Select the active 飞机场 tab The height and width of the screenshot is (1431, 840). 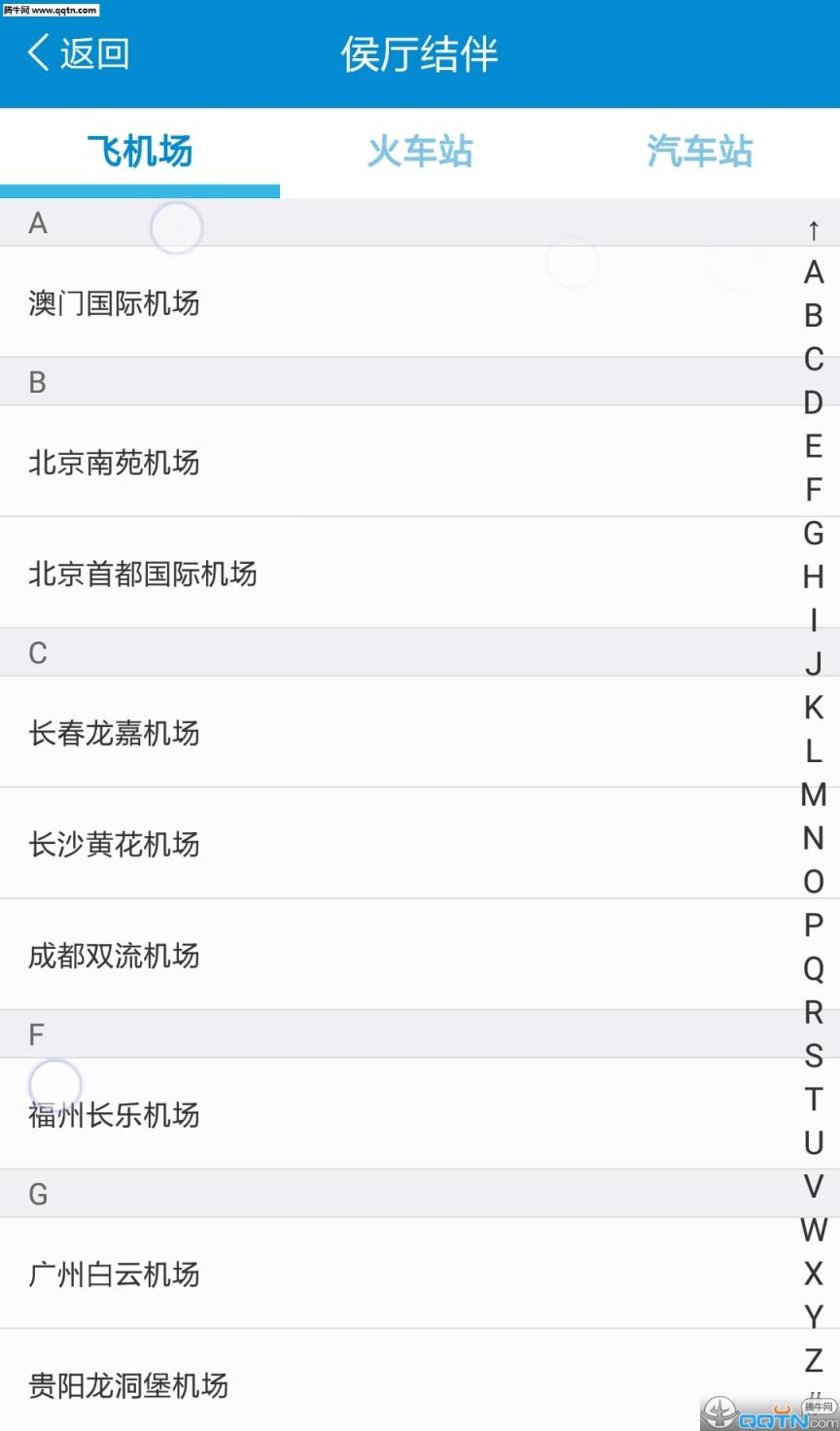[x=140, y=152]
